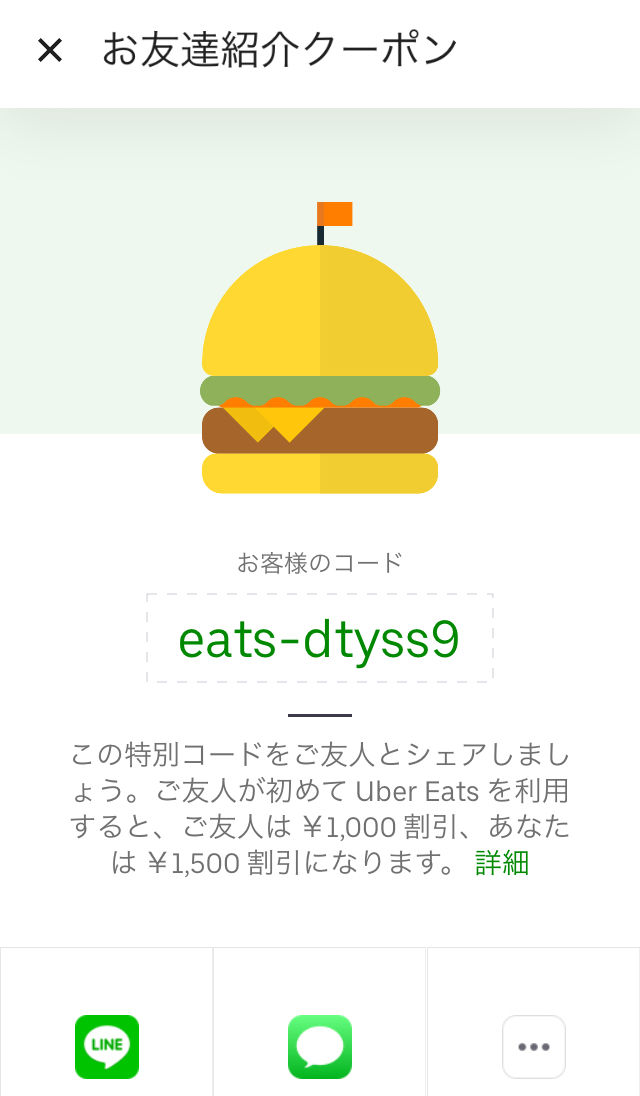
Task: Open the 詳細 details link
Action: pyautogui.click(x=502, y=863)
